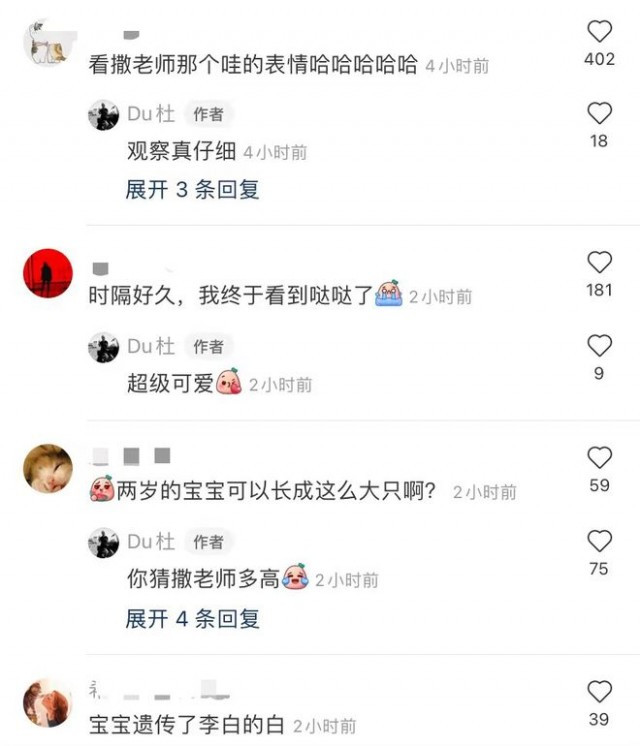Open the red avatar of the 哒哒 commenter

tap(48, 273)
